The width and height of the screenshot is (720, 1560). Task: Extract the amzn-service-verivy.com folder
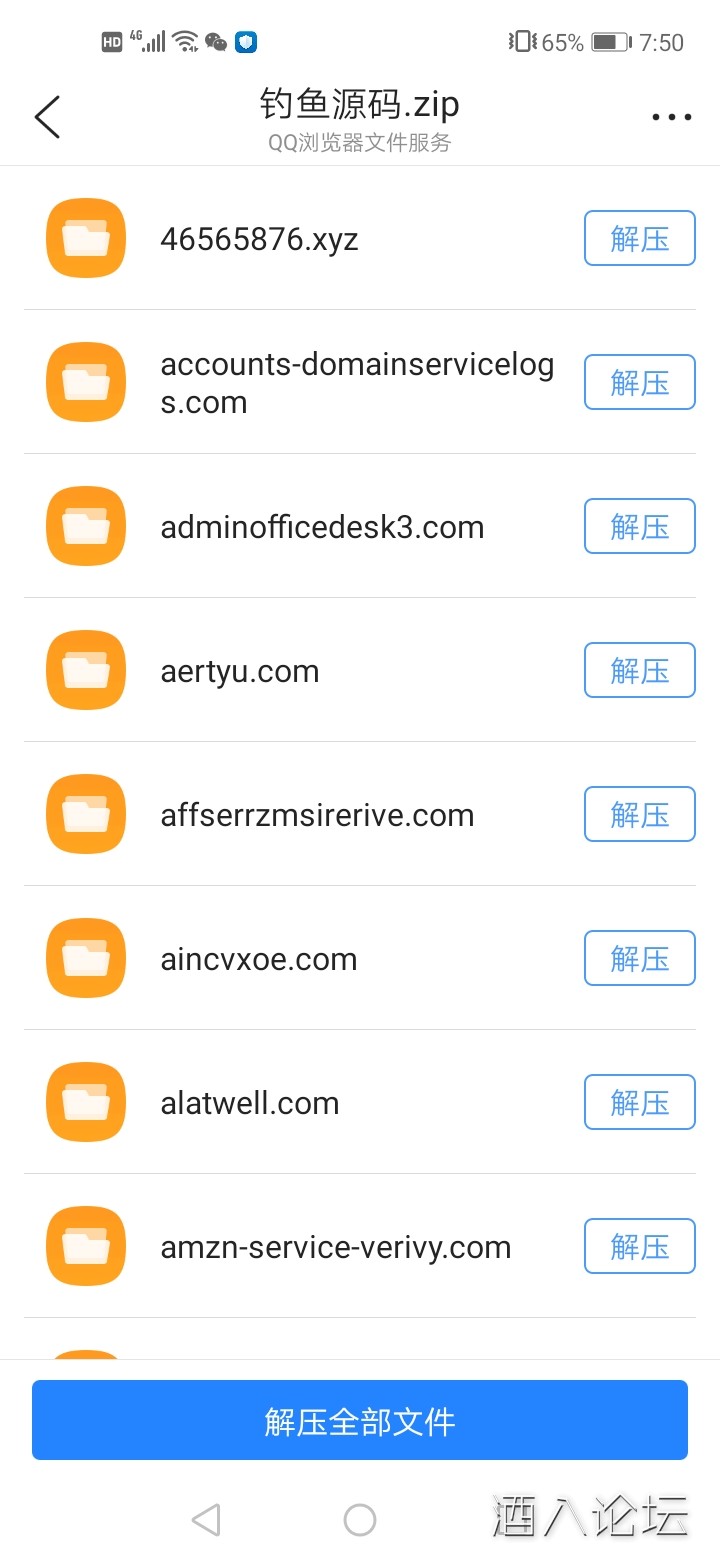(x=639, y=1246)
